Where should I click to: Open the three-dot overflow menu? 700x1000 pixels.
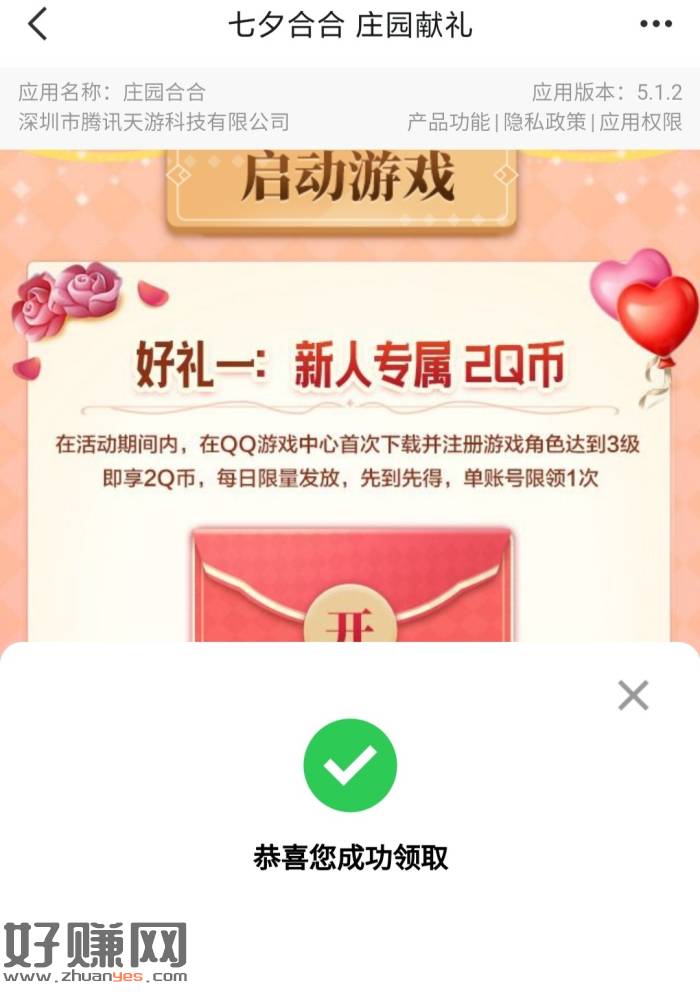(x=655, y=24)
